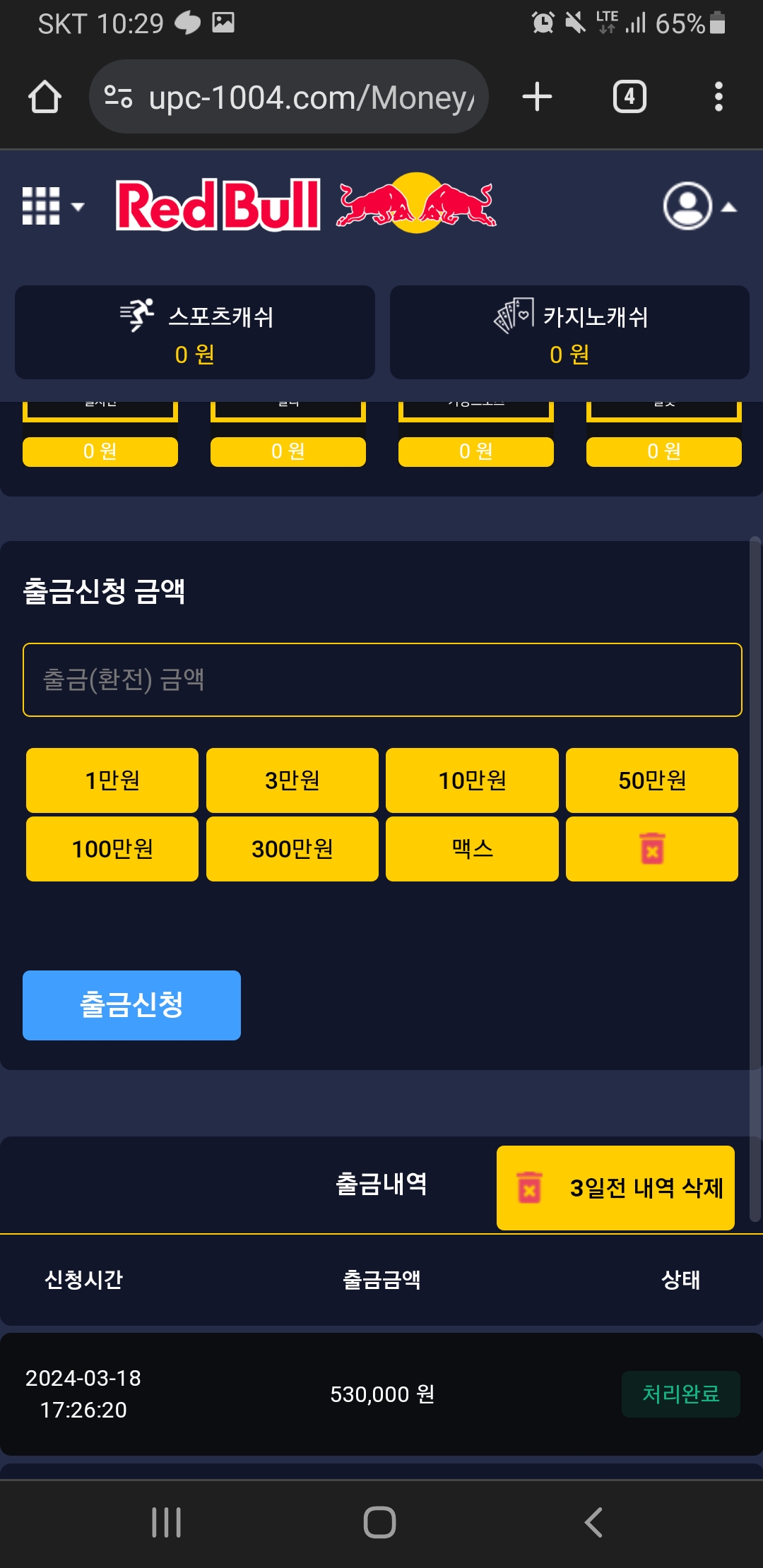Image resolution: width=763 pixels, height=1568 pixels.
Task: Clear the entered amount with trash button
Action: (x=651, y=848)
